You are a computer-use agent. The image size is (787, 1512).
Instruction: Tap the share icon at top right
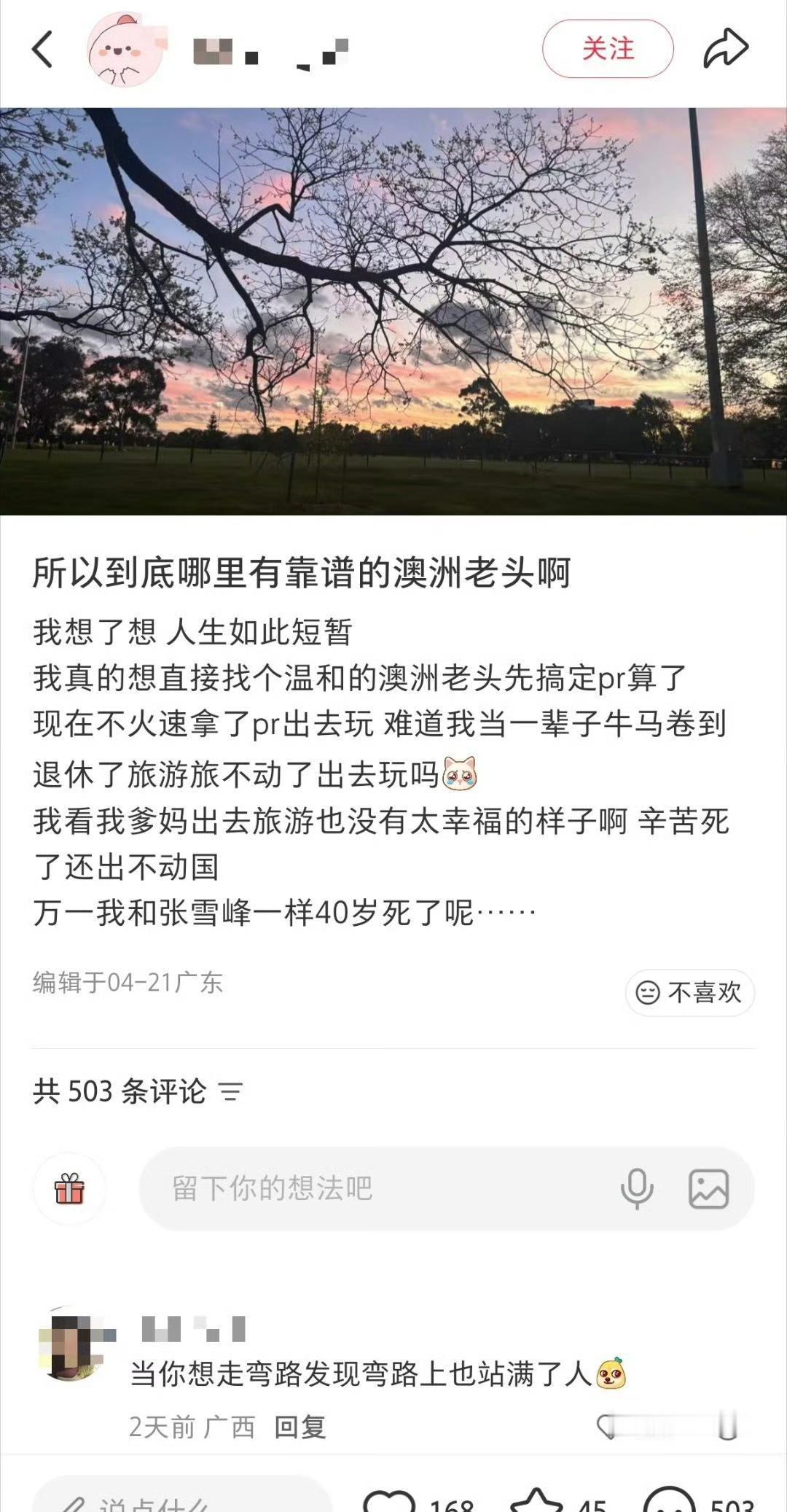click(x=726, y=47)
